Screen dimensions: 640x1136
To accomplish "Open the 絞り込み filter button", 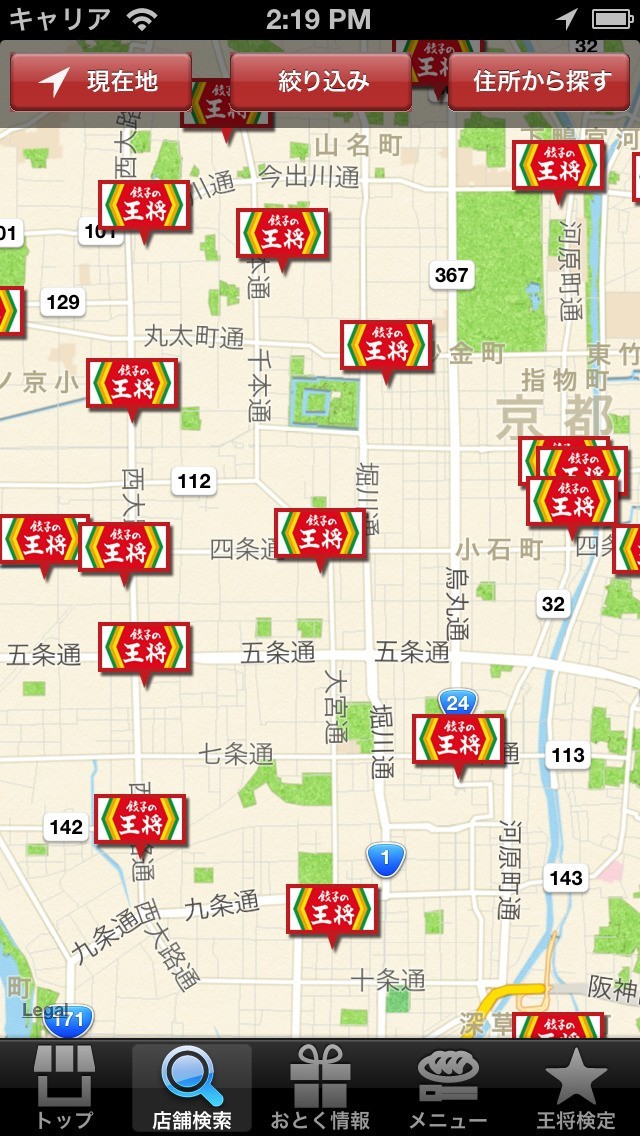I will [x=321, y=81].
